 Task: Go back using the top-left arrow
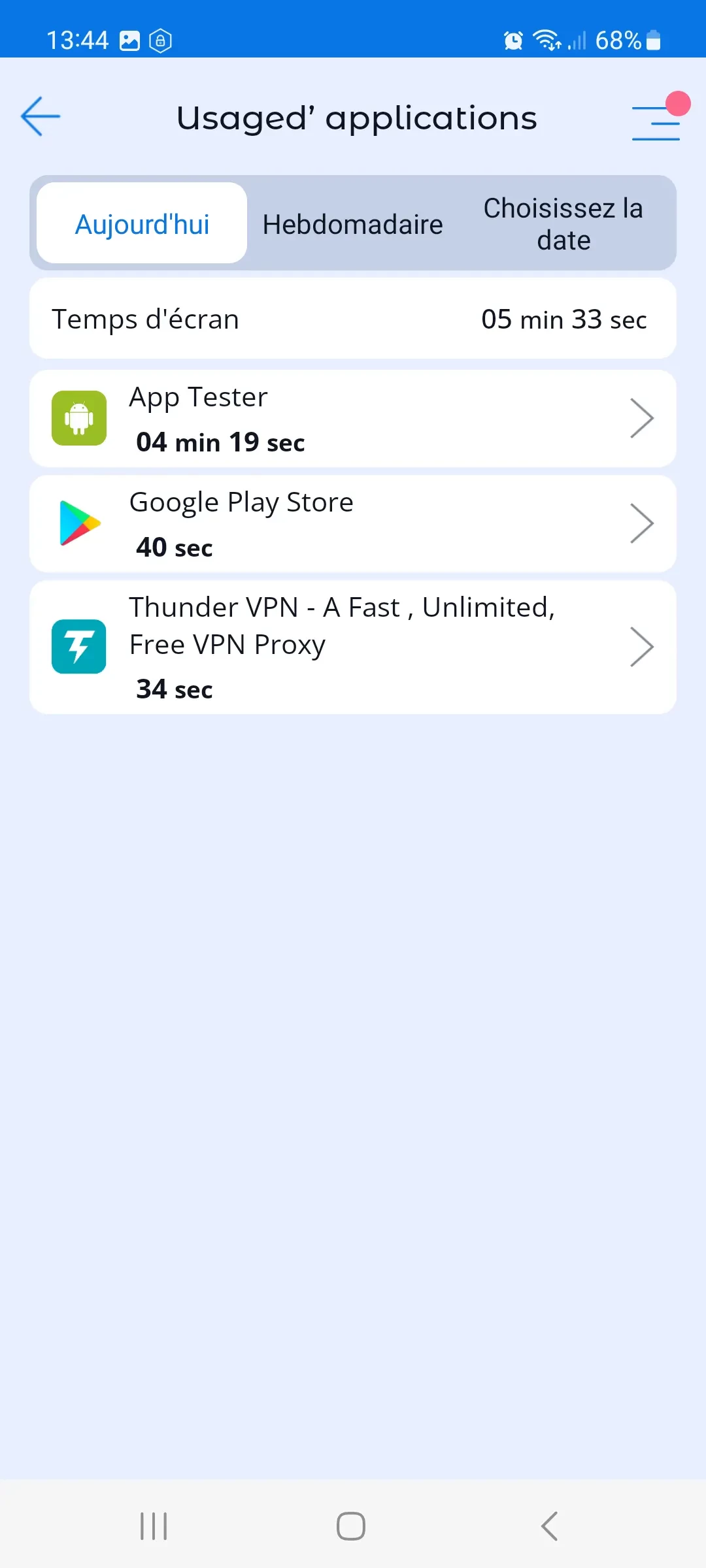click(41, 117)
